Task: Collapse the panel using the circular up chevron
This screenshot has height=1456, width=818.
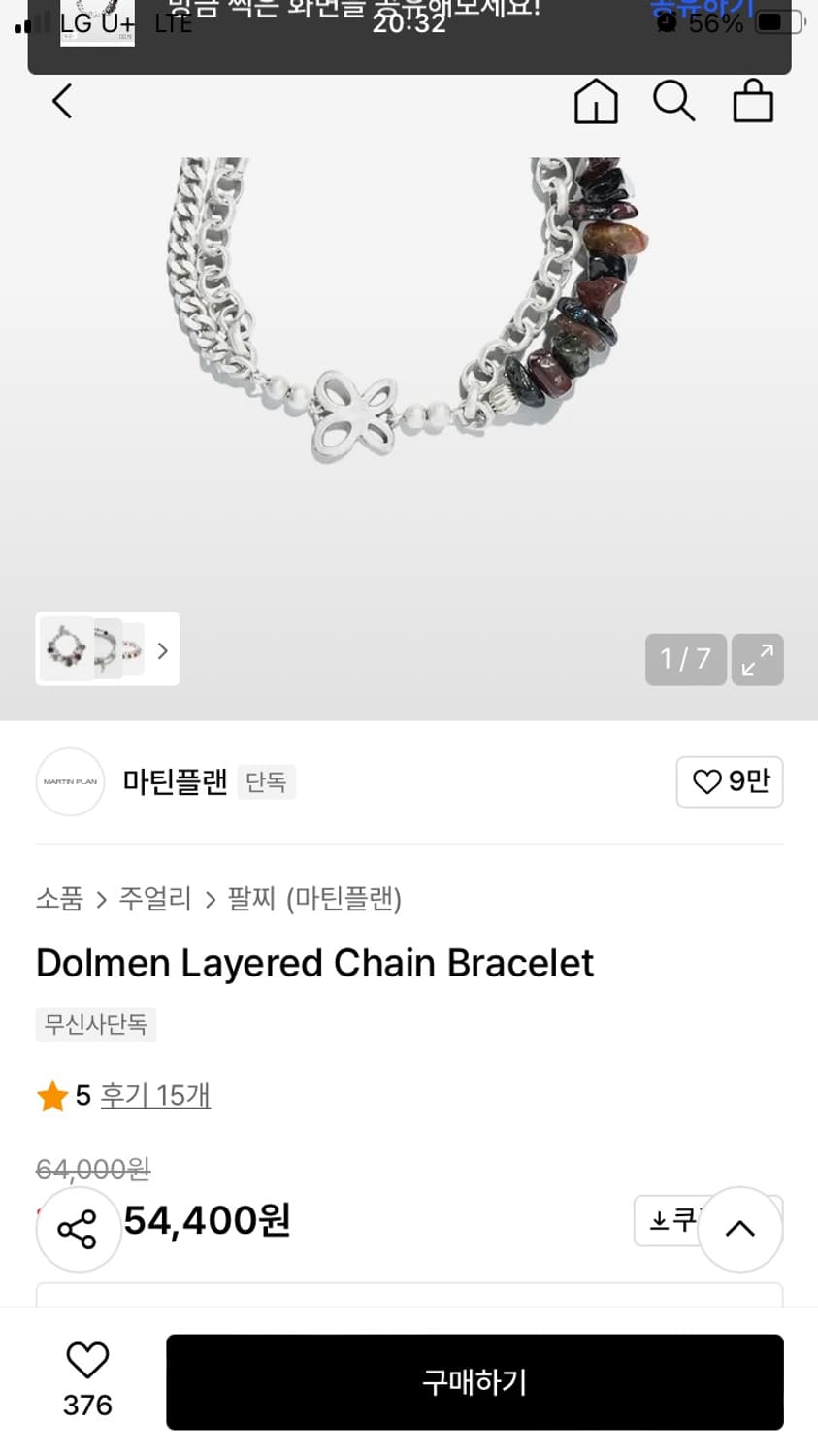Action: (x=740, y=1228)
